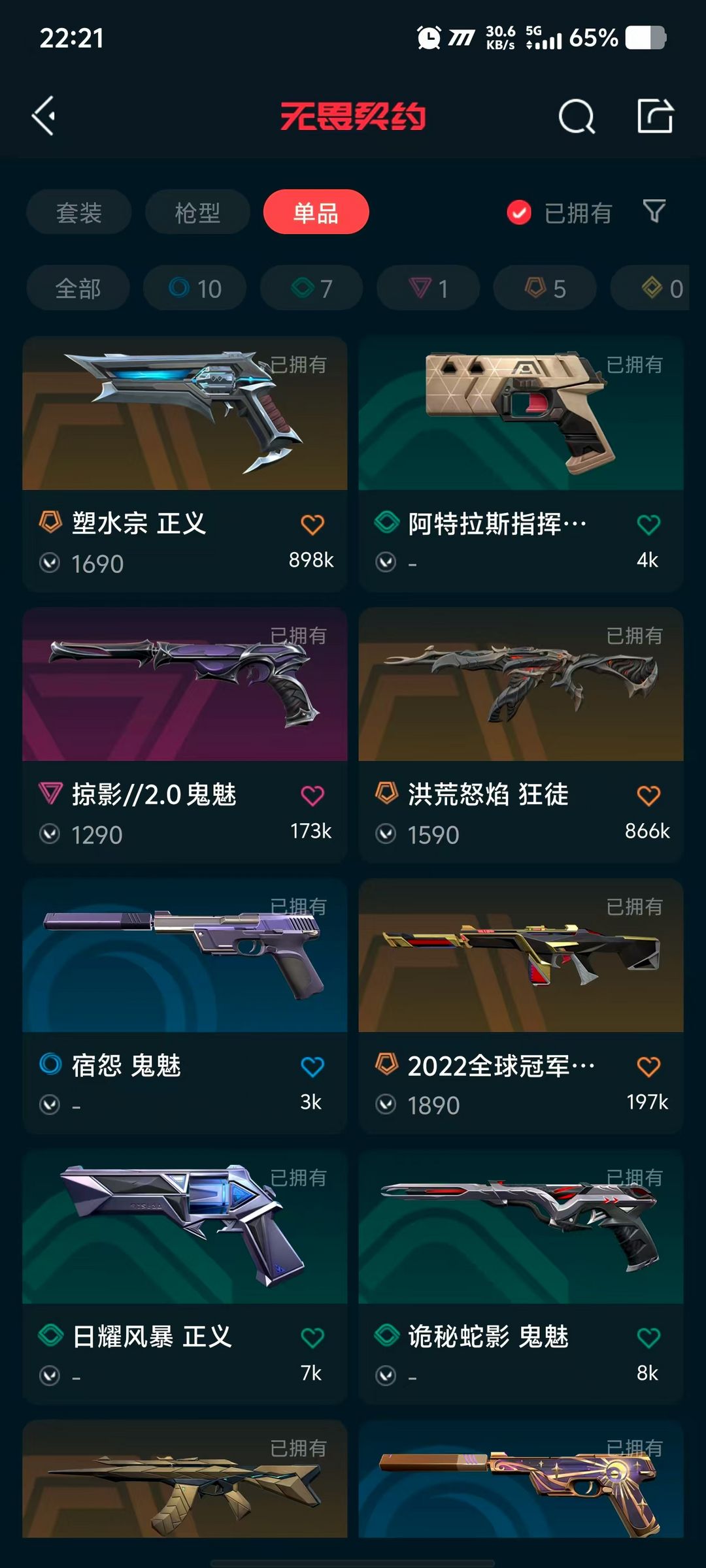Viewport: 706px width, 1568px height.
Task: Go back using the back arrow
Action: (x=44, y=116)
